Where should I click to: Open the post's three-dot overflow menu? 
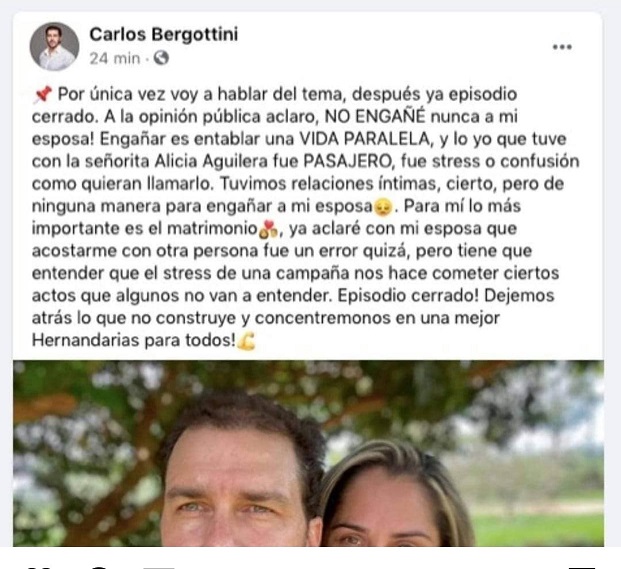pos(563,47)
